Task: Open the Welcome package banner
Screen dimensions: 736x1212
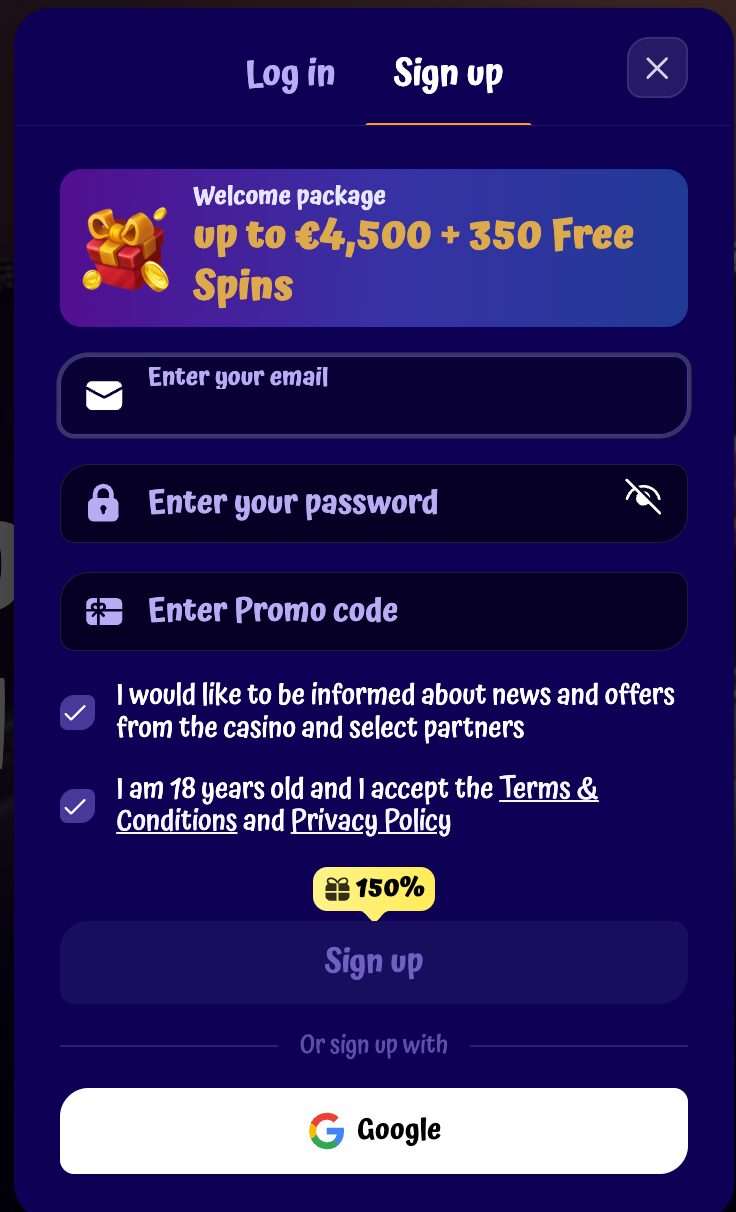Action: tap(374, 248)
